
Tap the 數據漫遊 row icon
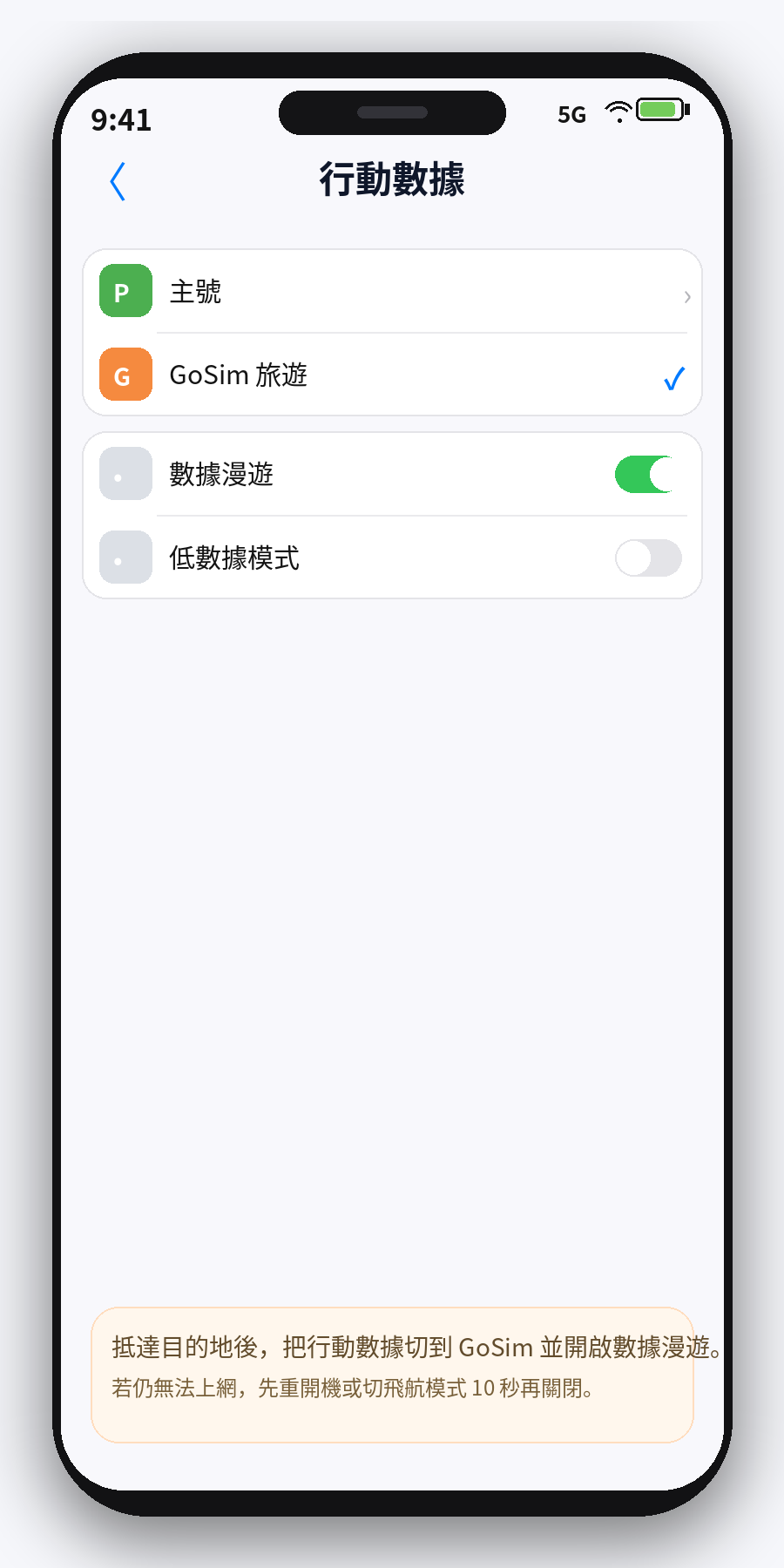(x=125, y=473)
